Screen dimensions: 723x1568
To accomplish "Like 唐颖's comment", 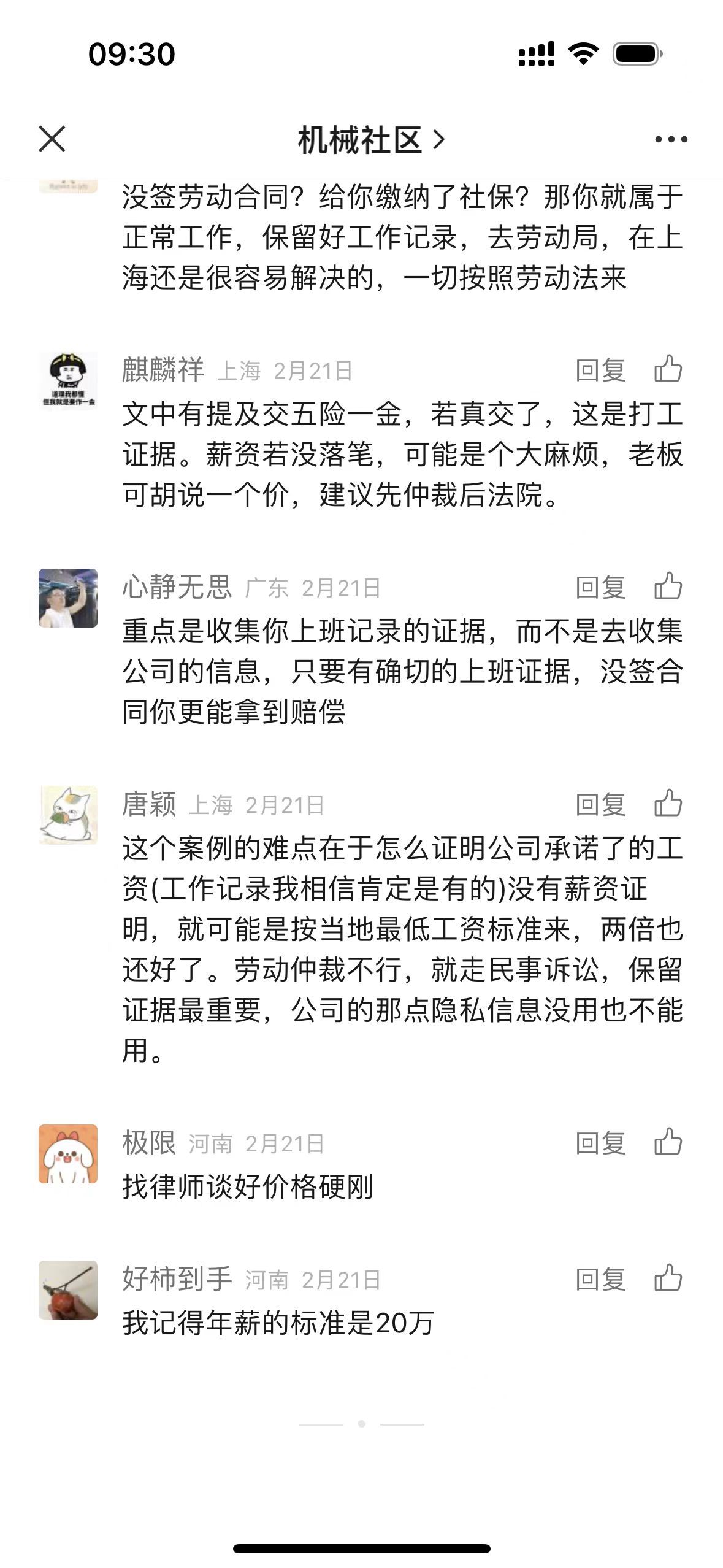I will point(668,804).
